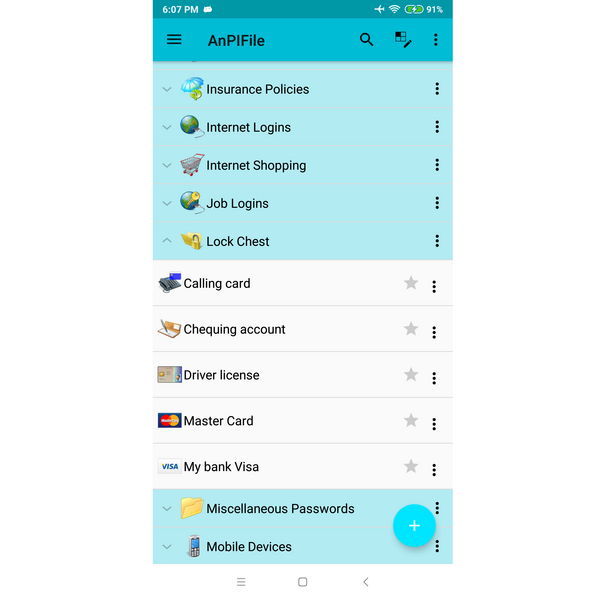Mark Chequing account as favorite
The width and height of the screenshot is (600, 600).
(410, 329)
